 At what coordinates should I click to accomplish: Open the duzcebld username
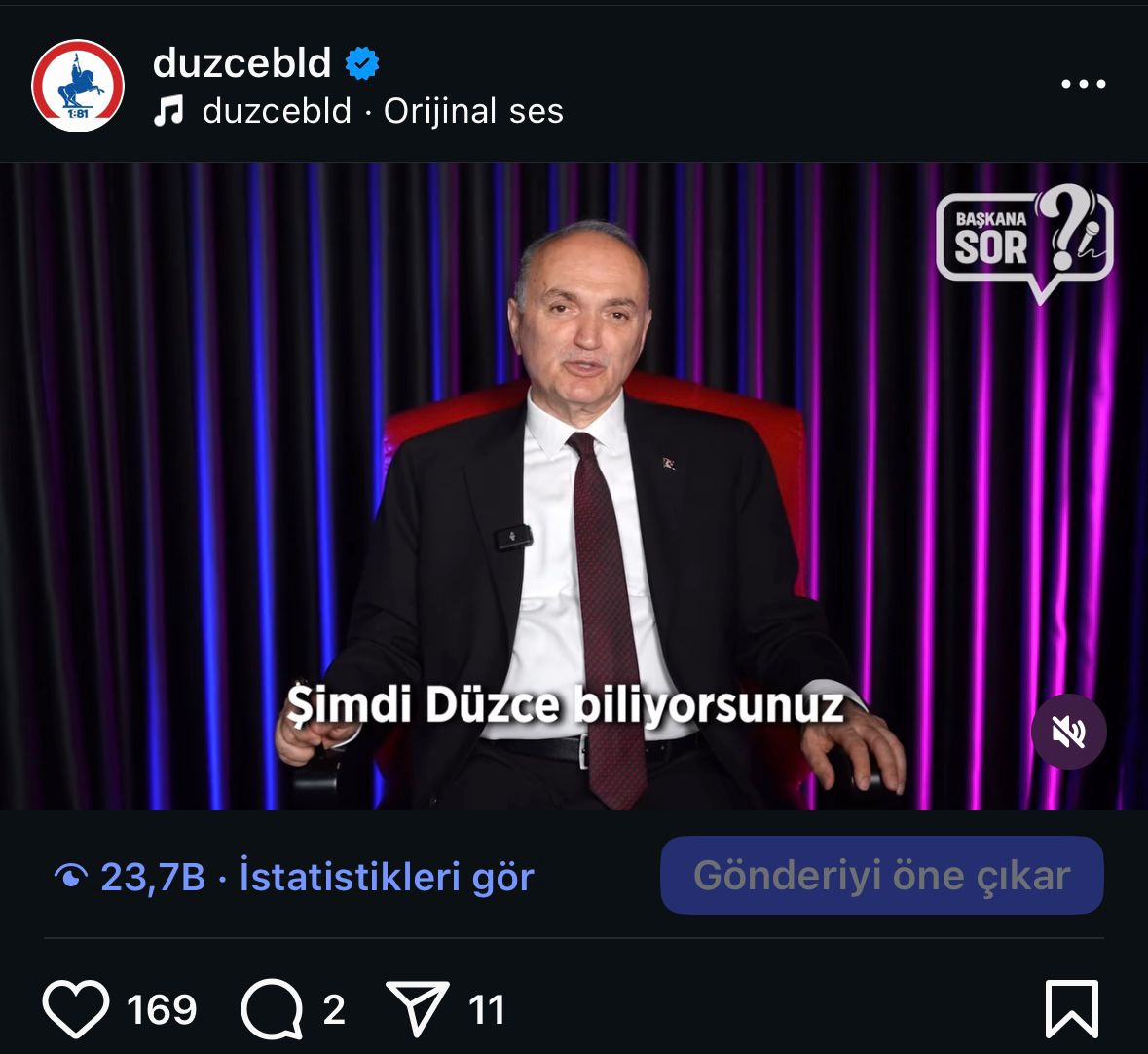click(x=241, y=63)
